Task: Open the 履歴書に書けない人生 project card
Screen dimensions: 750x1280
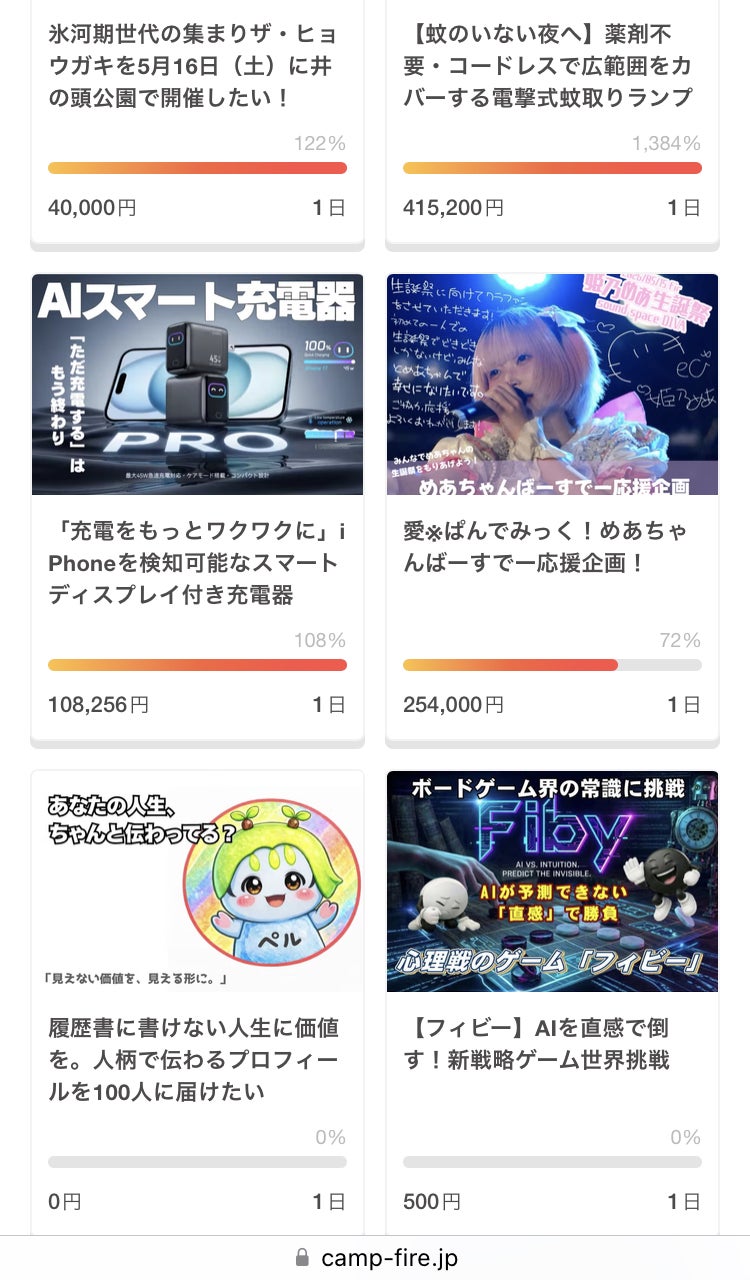Action: pos(197,1002)
